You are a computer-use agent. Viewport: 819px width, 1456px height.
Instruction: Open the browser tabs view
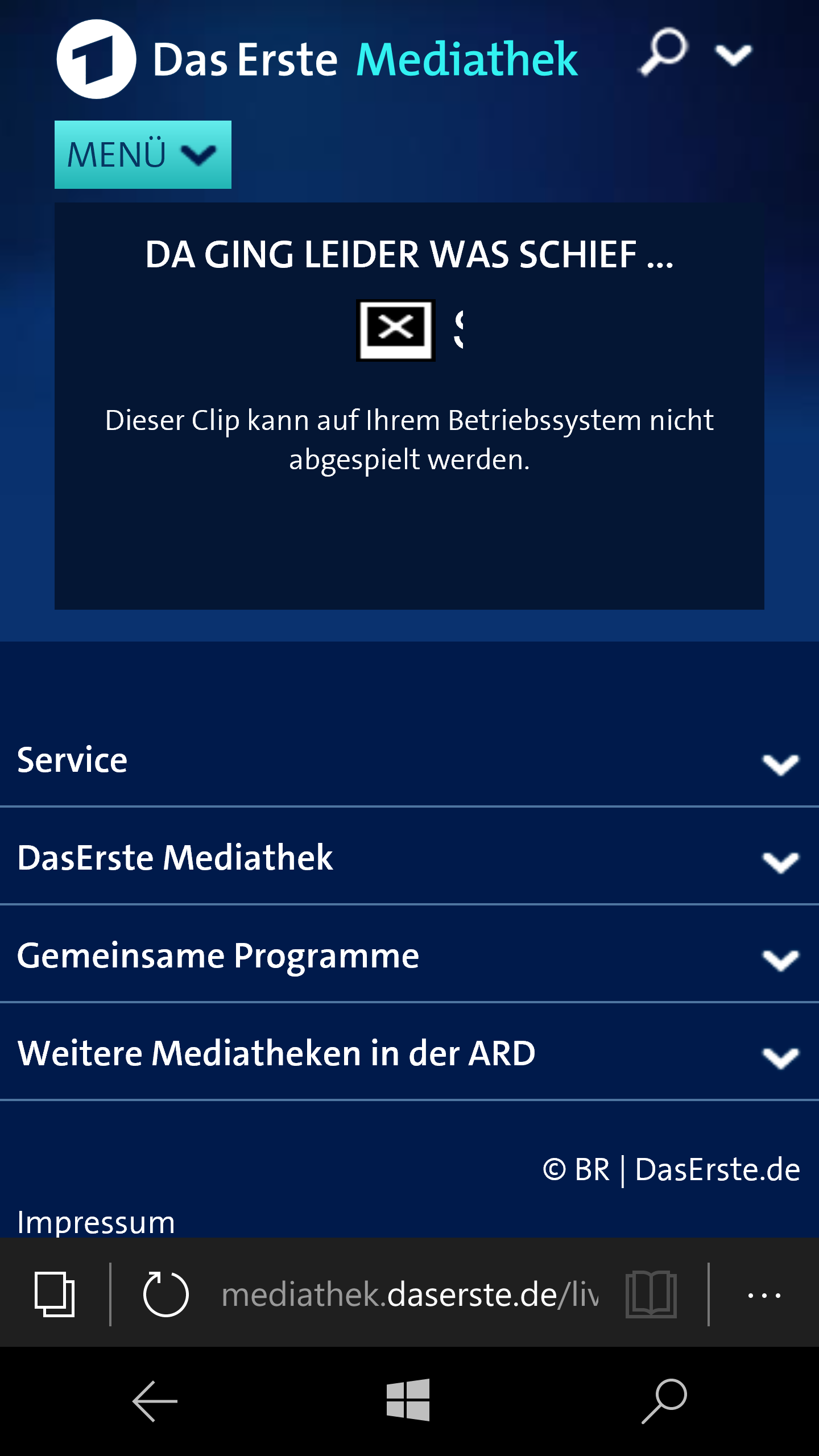(x=55, y=1294)
